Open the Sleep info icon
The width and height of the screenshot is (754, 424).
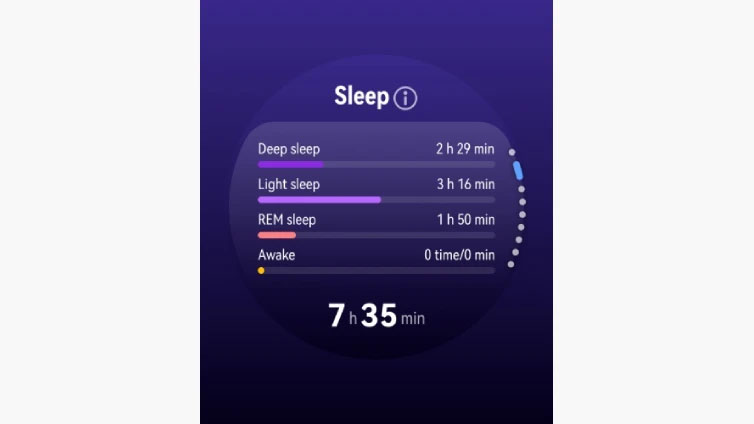405,98
